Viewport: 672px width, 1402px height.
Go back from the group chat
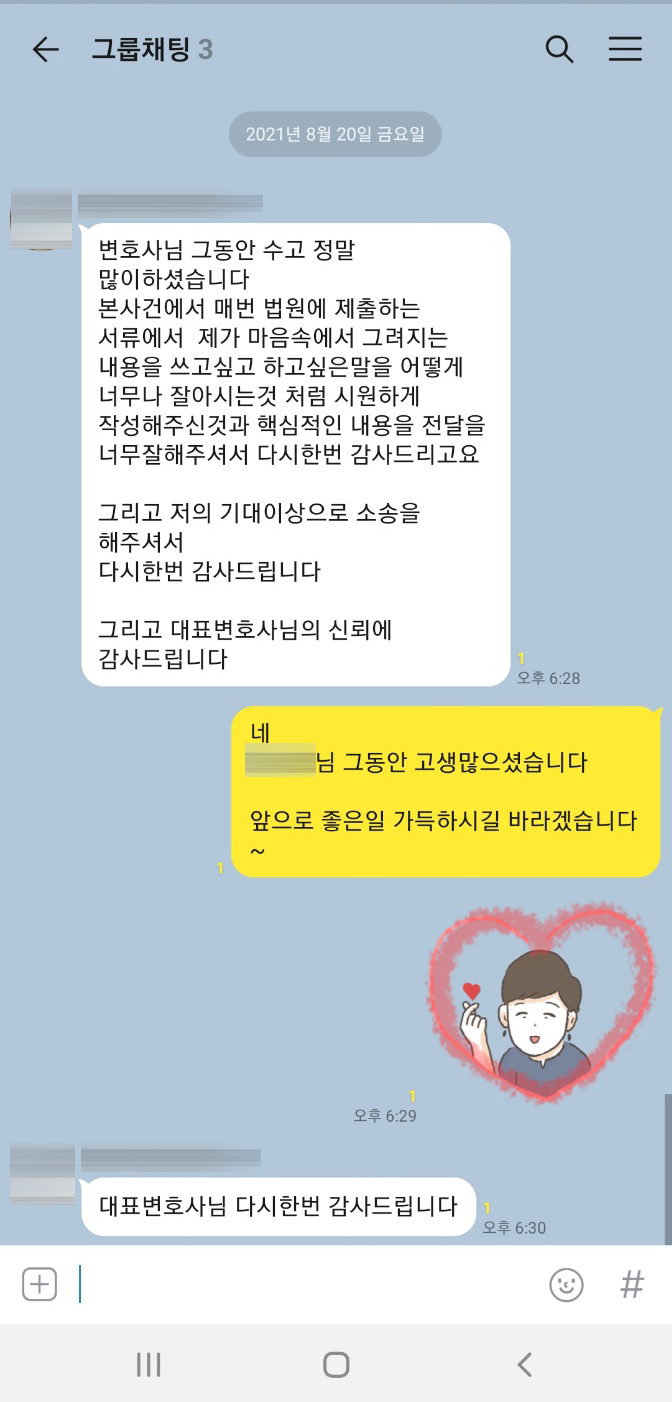pyautogui.click(x=46, y=50)
